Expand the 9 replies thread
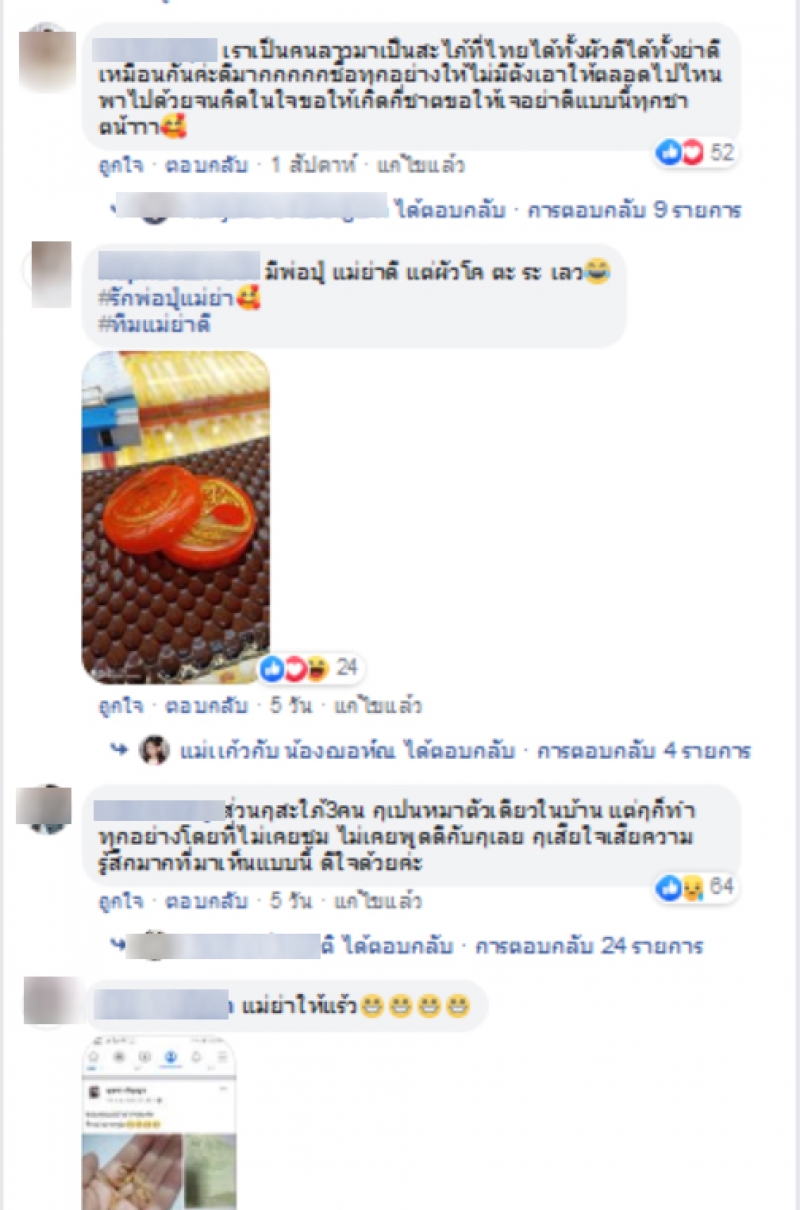800x1210 pixels. (633, 211)
